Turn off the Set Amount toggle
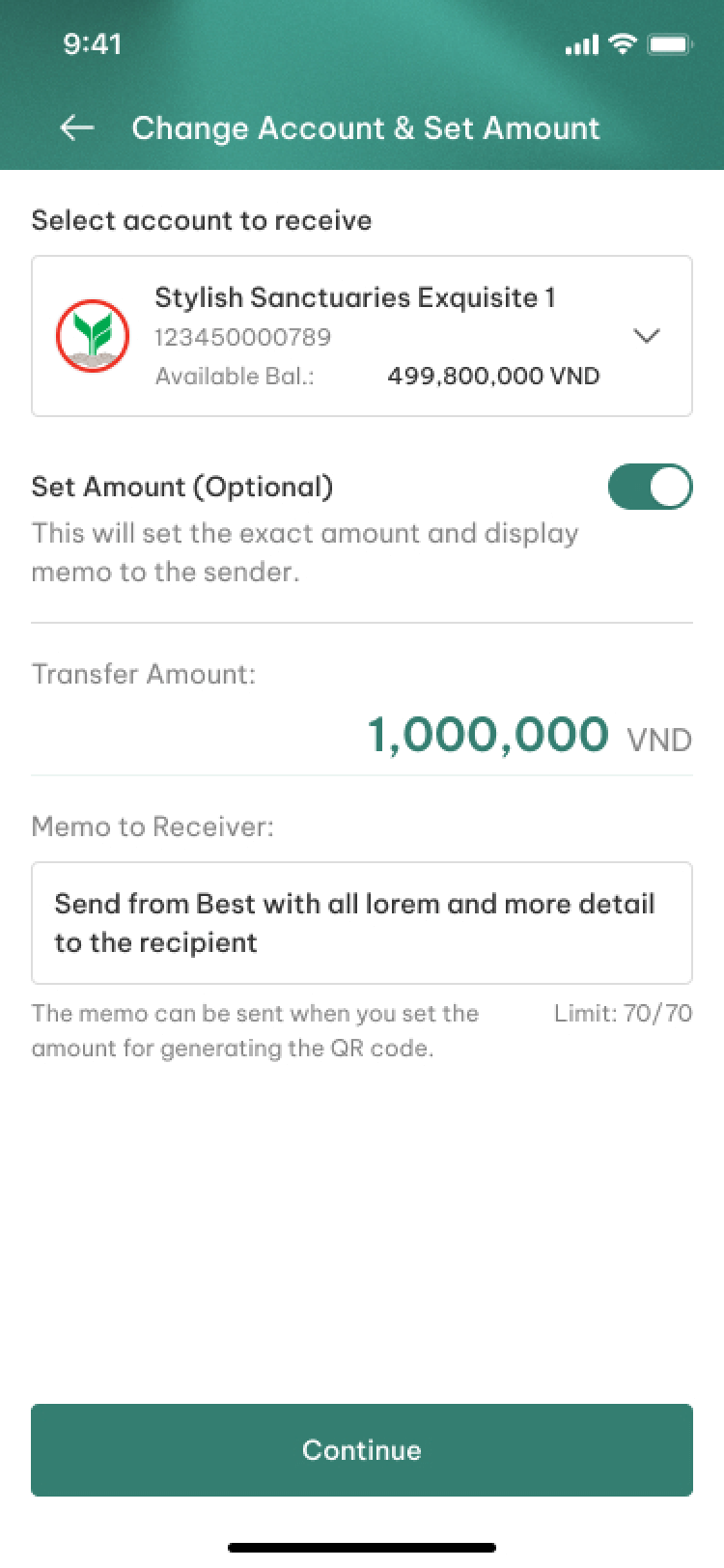Screen dimensions: 724x1568 (x=650, y=487)
